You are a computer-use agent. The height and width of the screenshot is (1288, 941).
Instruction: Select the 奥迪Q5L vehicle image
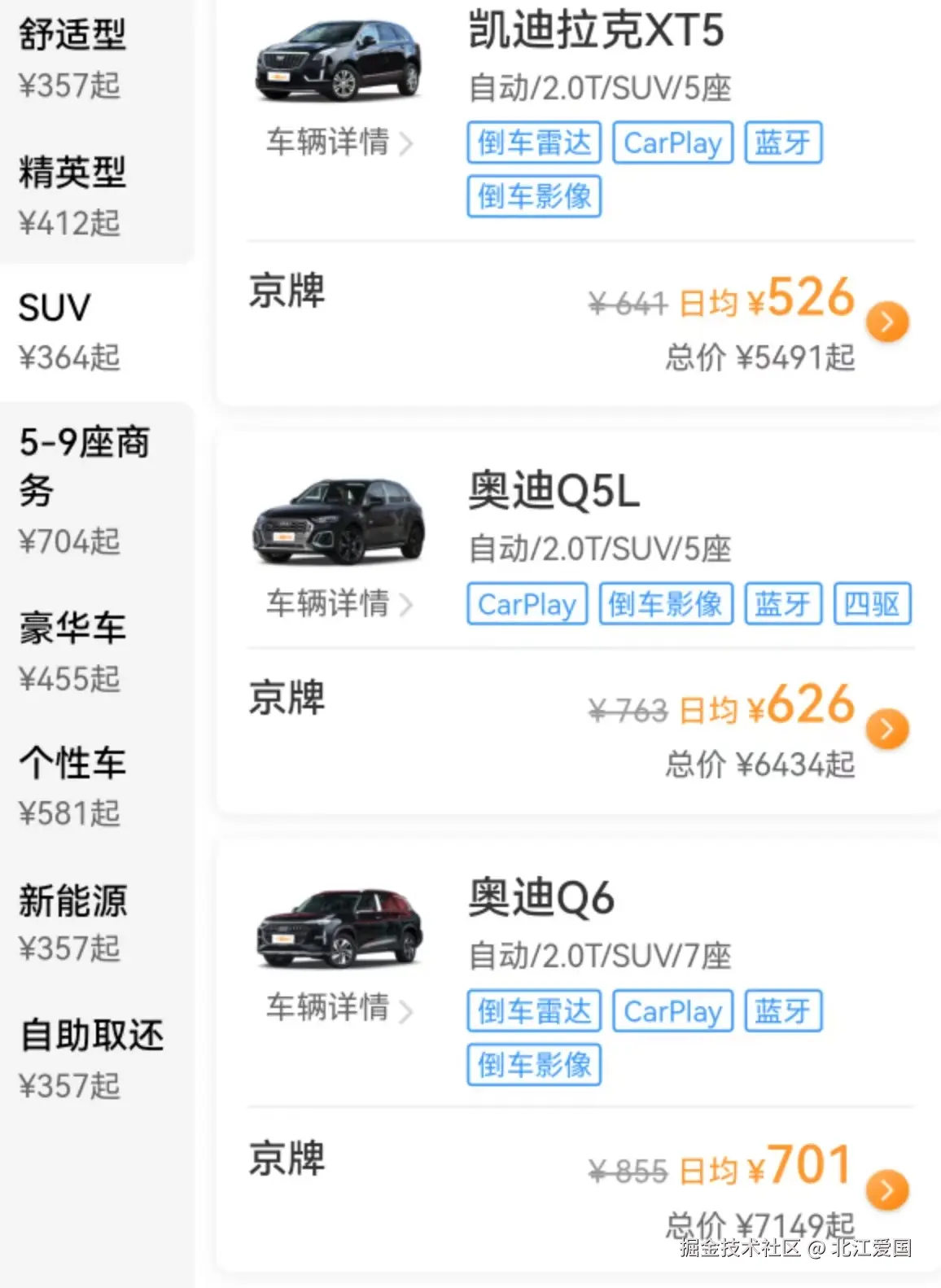click(x=339, y=521)
